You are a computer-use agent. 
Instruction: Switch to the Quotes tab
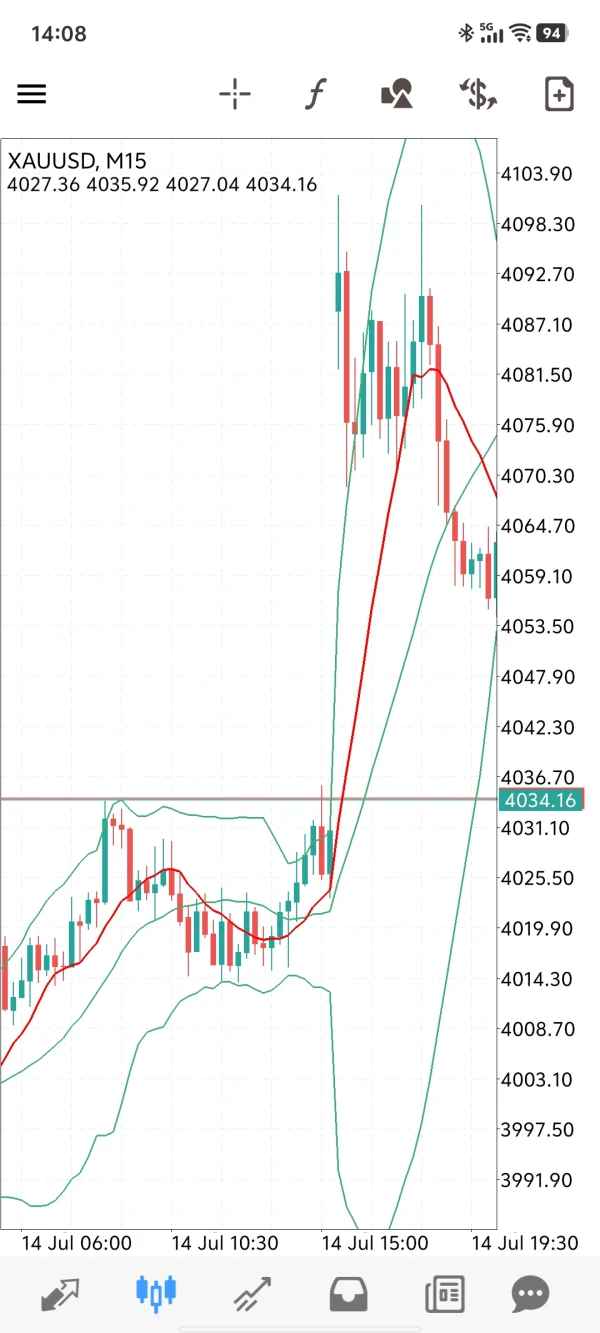tap(60, 1294)
